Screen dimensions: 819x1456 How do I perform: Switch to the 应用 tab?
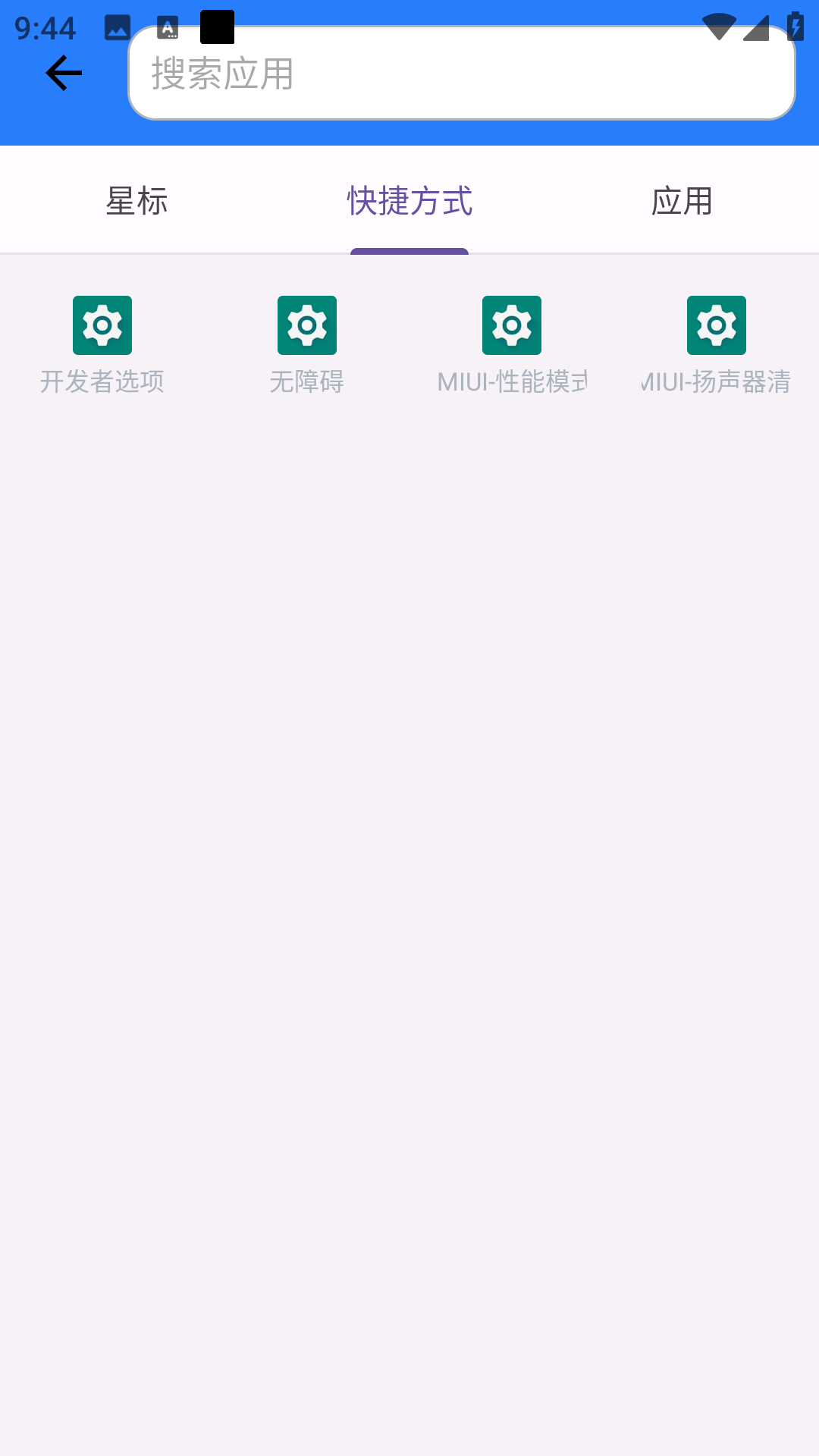(682, 201)
